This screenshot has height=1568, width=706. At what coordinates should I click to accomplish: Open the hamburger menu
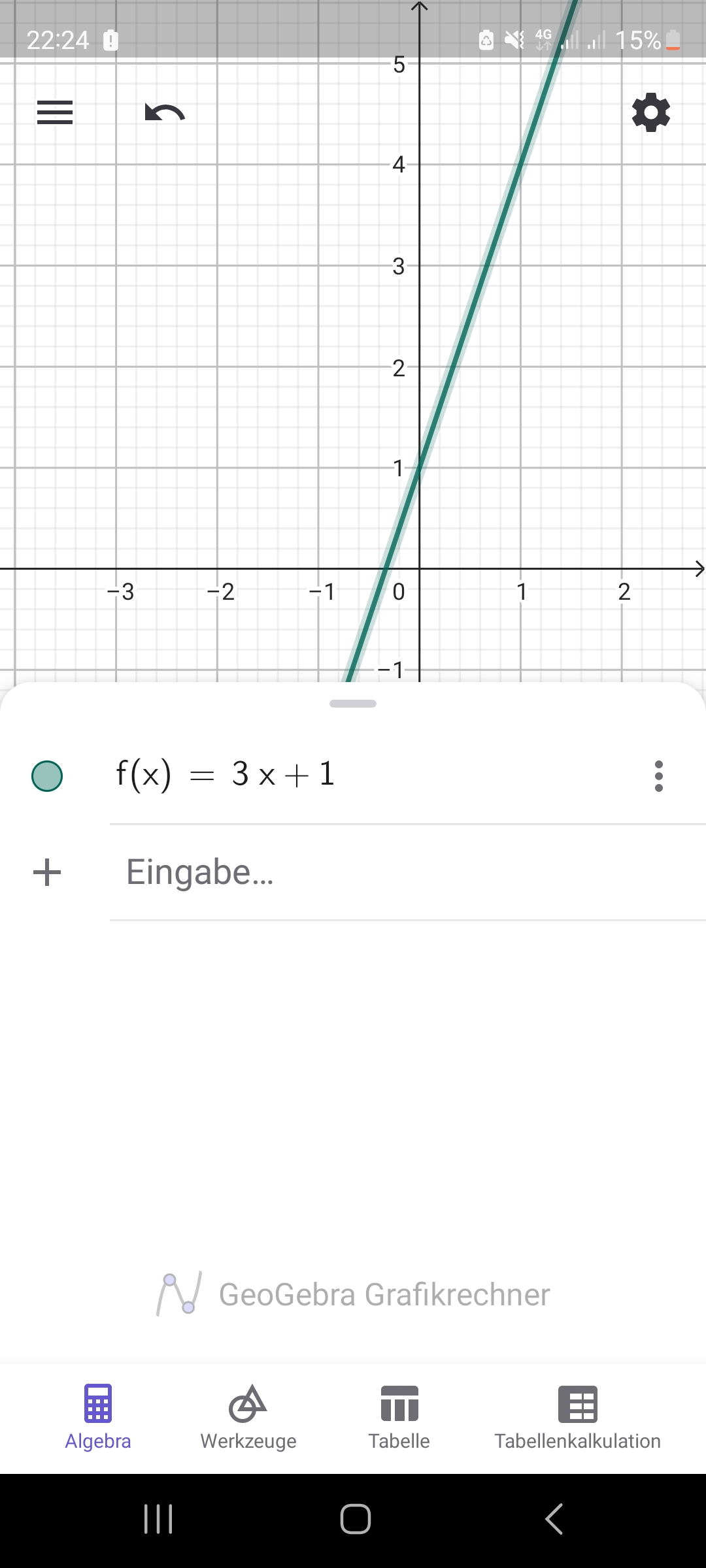pos(55,112)
